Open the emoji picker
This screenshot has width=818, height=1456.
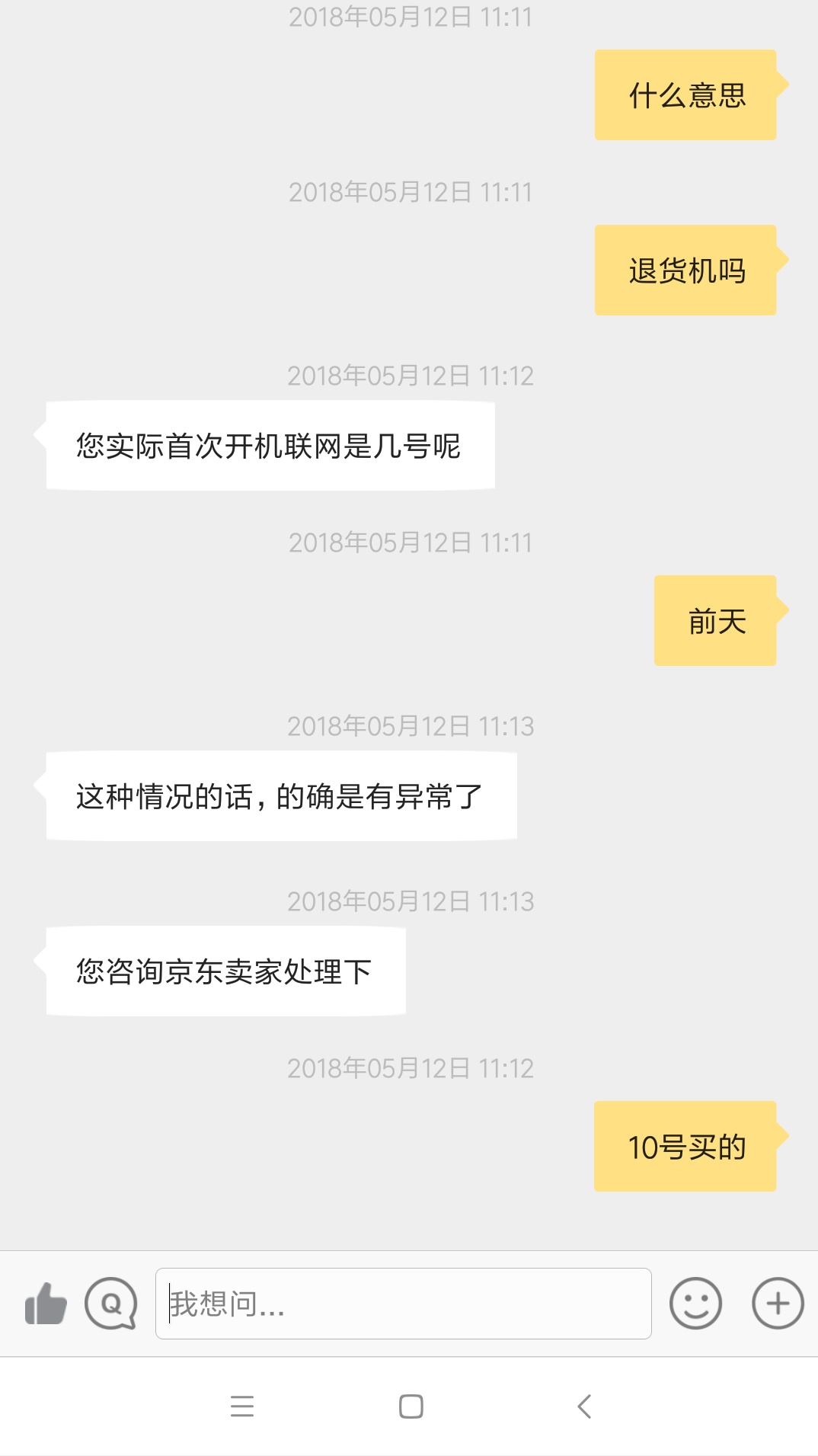(x=695, y=1304)
